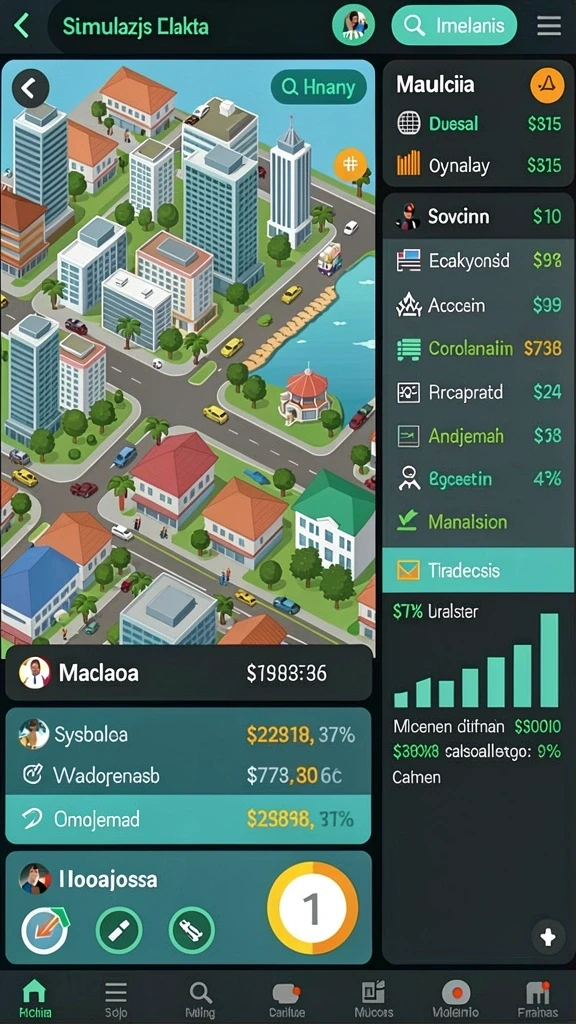Select the Corolanaiin row
This screenshot has height=1024, width=576.
coord(478,348)
